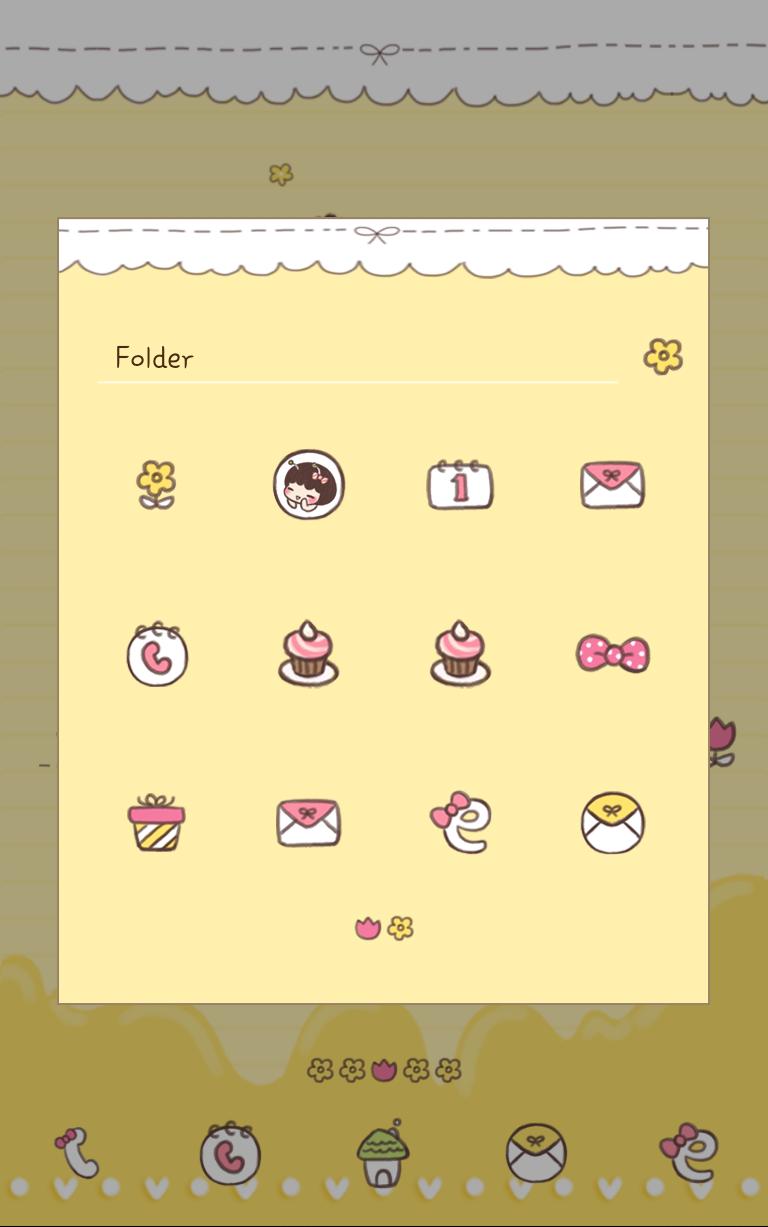Open the yellow flower stem app icon

(x=156, y=485)
